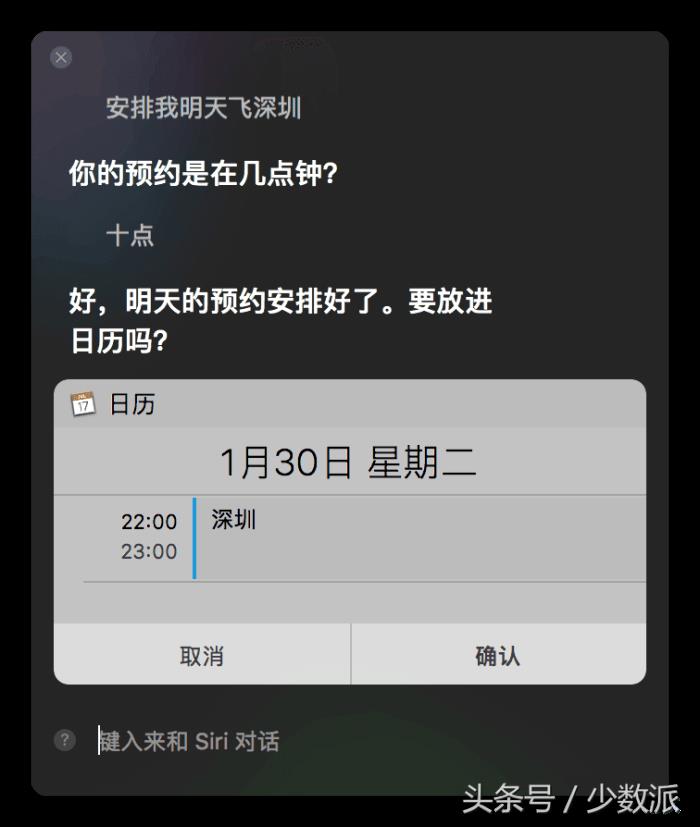Tap 确认 to confirm adding to calendar

click(x=498, y=656)
